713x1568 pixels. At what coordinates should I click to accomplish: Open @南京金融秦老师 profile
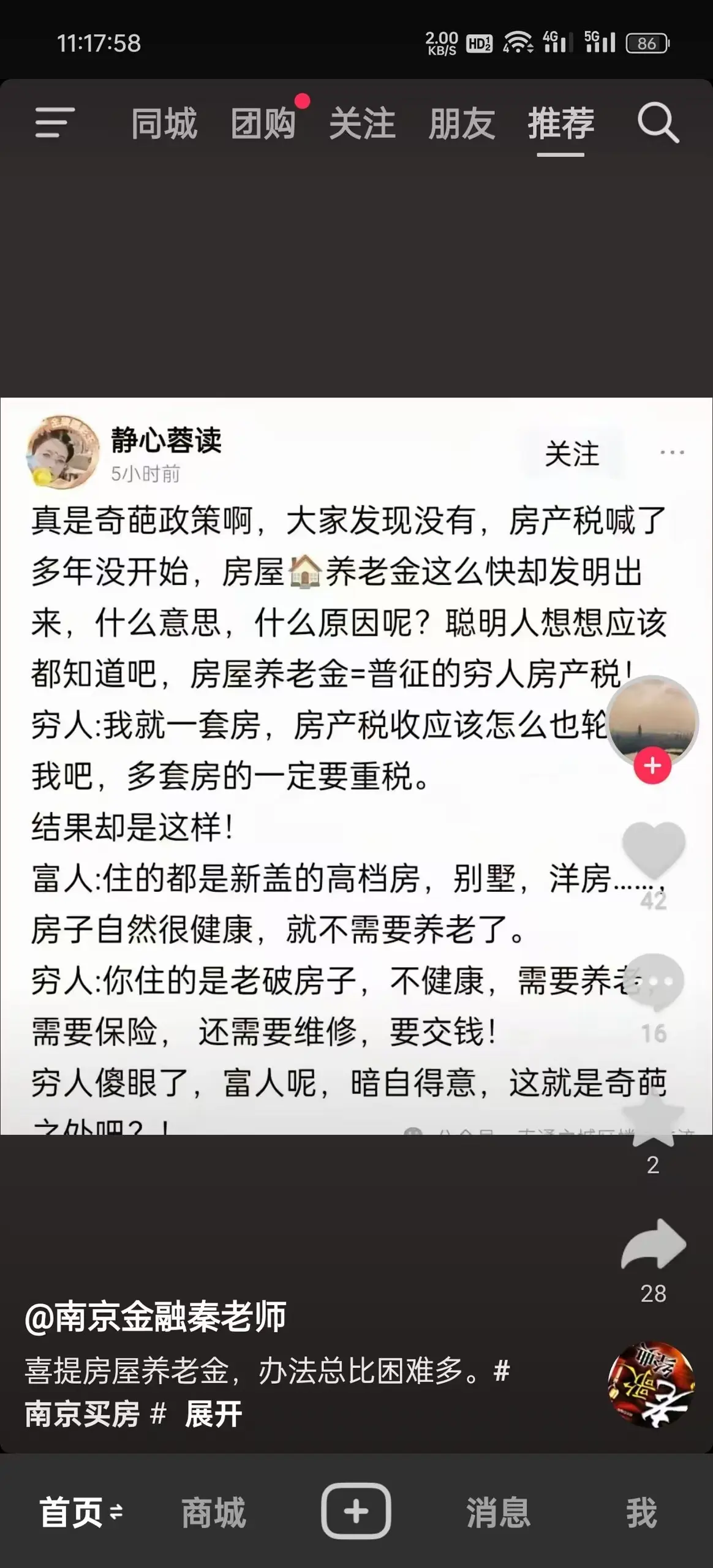[x=156, y=1317]
